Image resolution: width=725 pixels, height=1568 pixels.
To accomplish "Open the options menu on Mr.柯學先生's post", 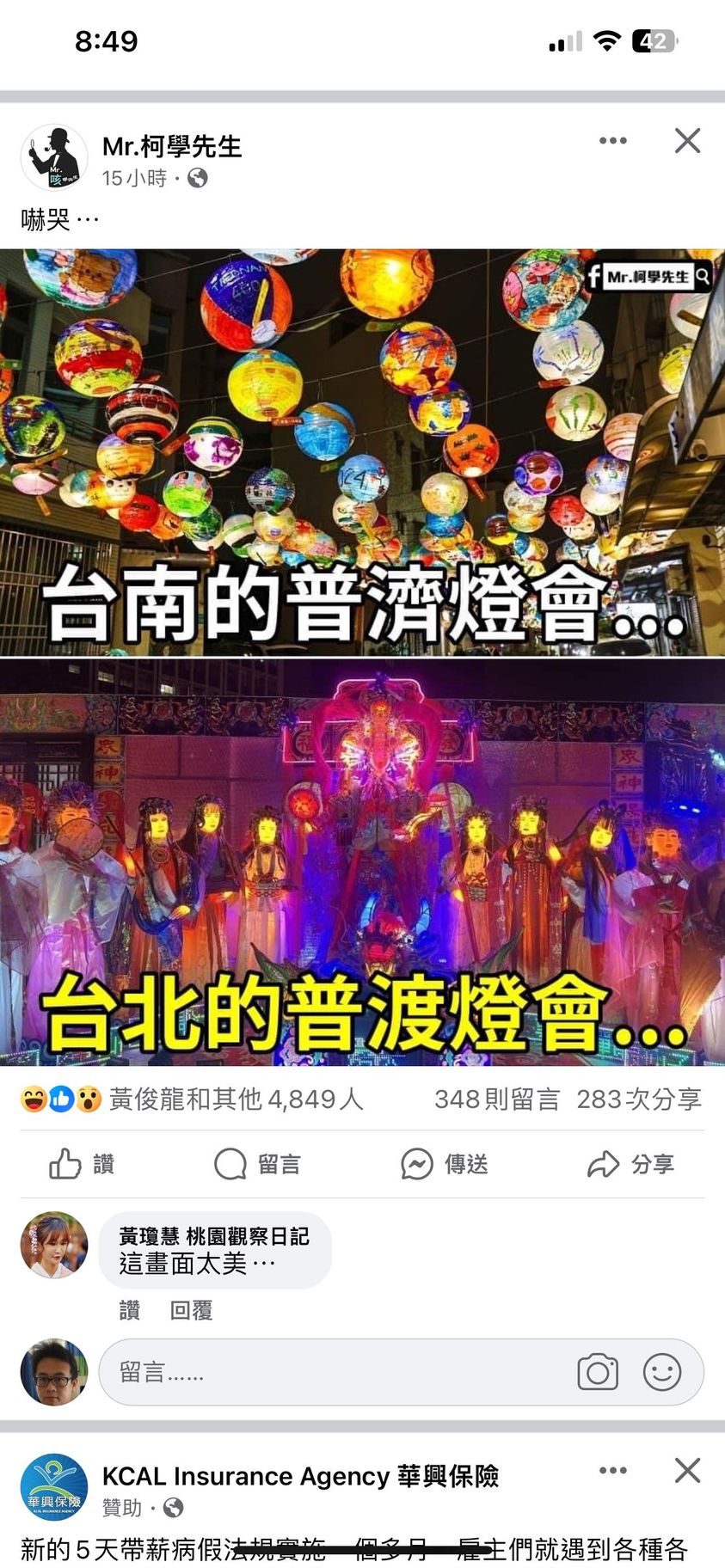I will (x=612, y=141).
